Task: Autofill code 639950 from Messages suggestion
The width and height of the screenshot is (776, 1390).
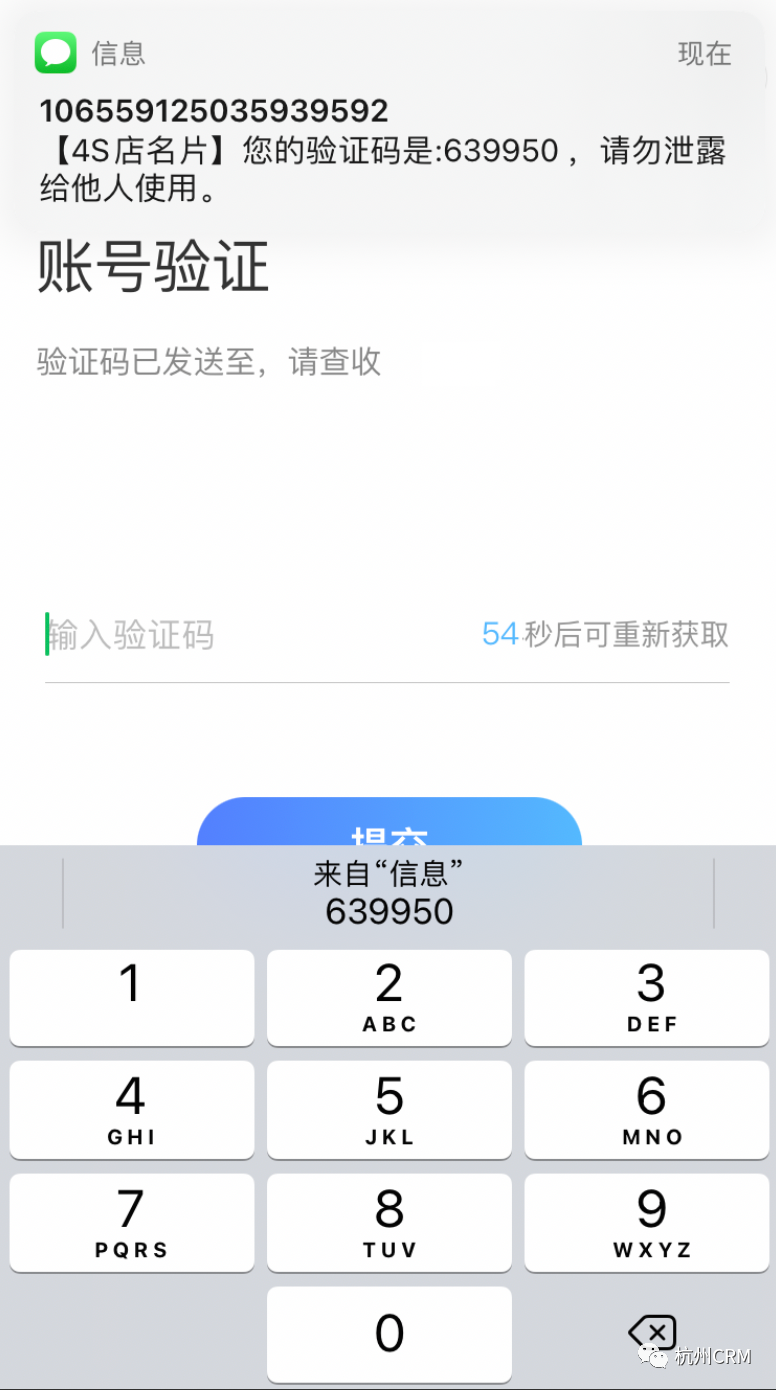Action: click(x=389, y=892)
